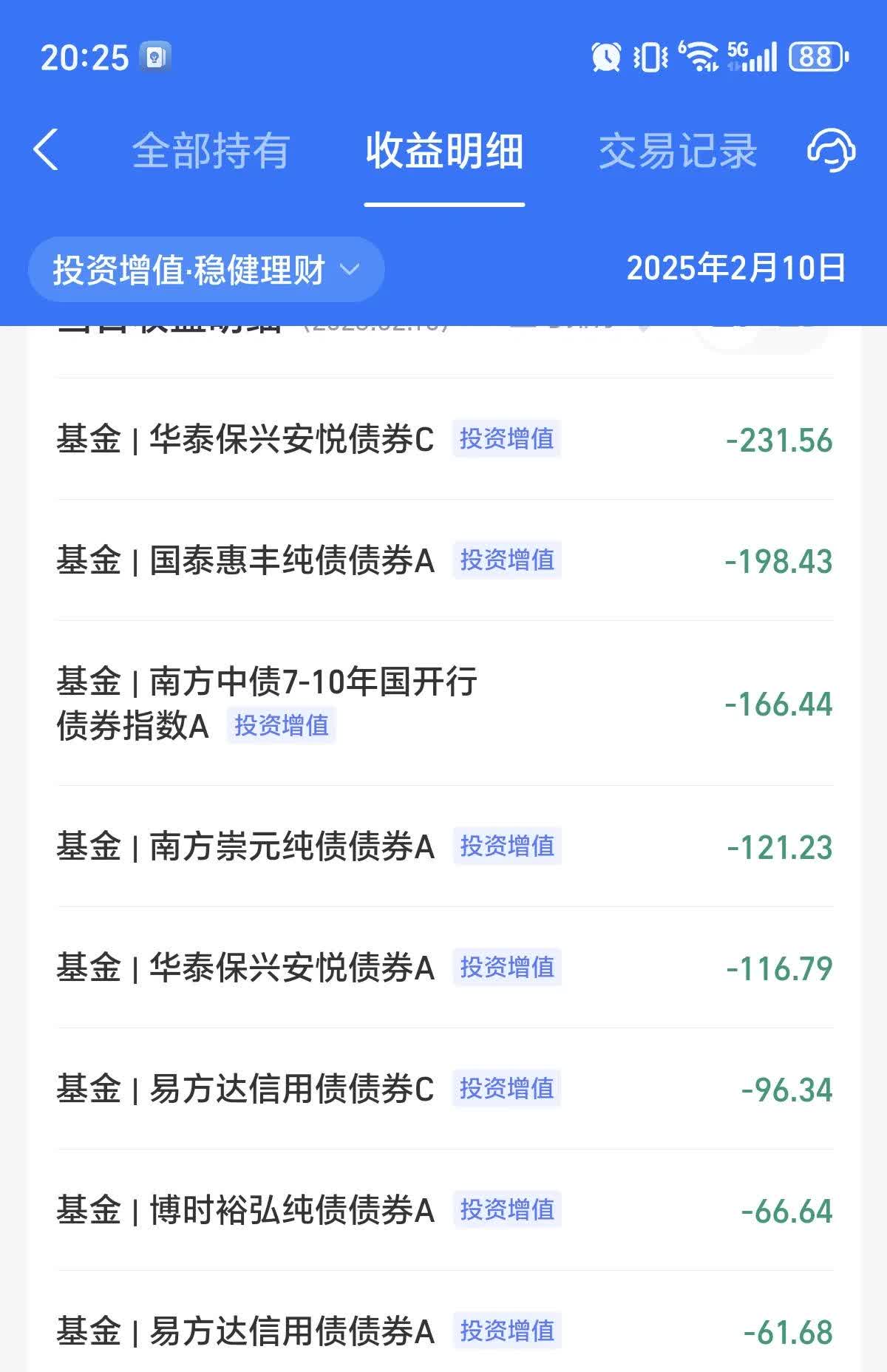Switch to the 全部持有 tab
The width and height of the screenshot is (887, 1372).
tap(212, 151)
